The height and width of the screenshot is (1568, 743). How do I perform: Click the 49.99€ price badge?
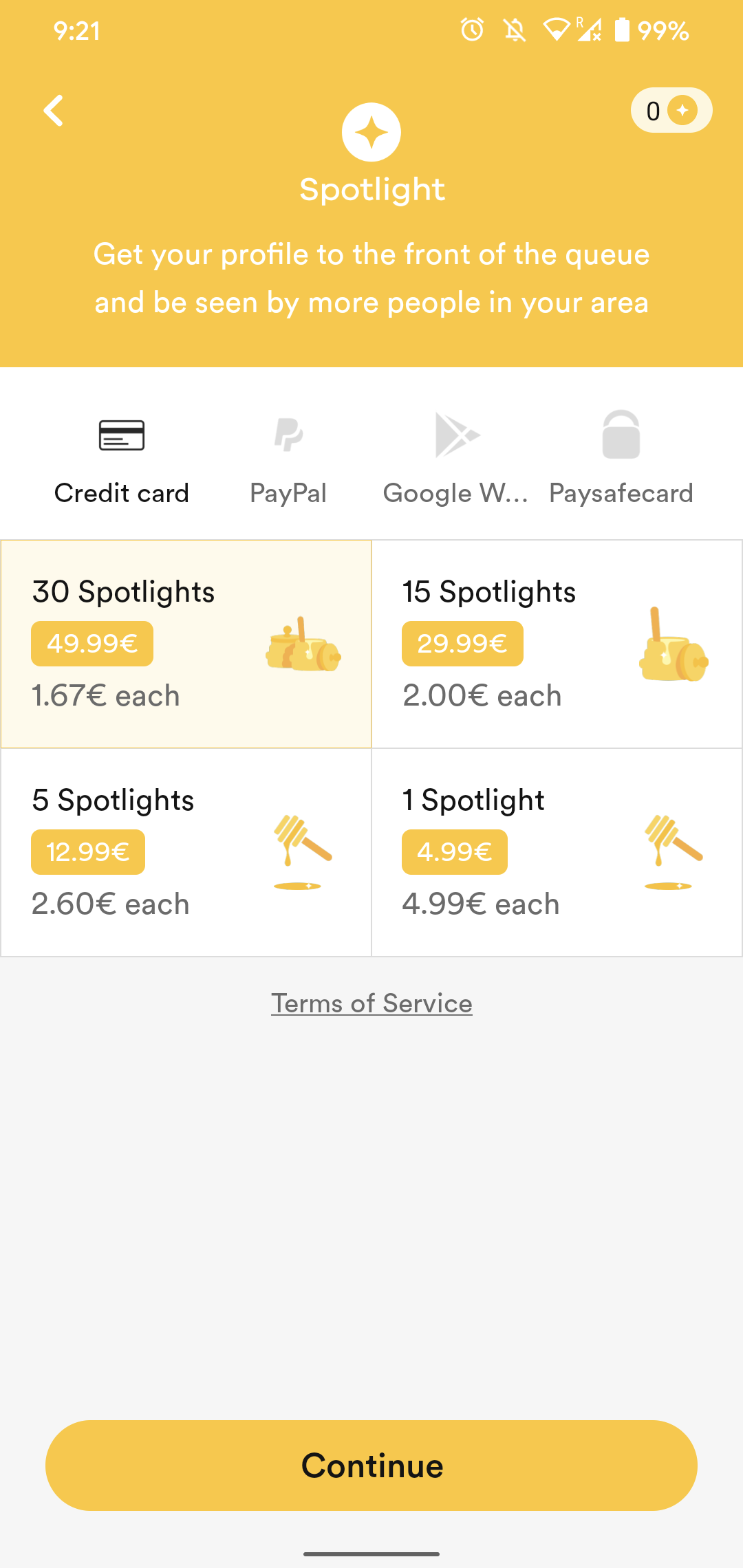[x=91, y=644]
